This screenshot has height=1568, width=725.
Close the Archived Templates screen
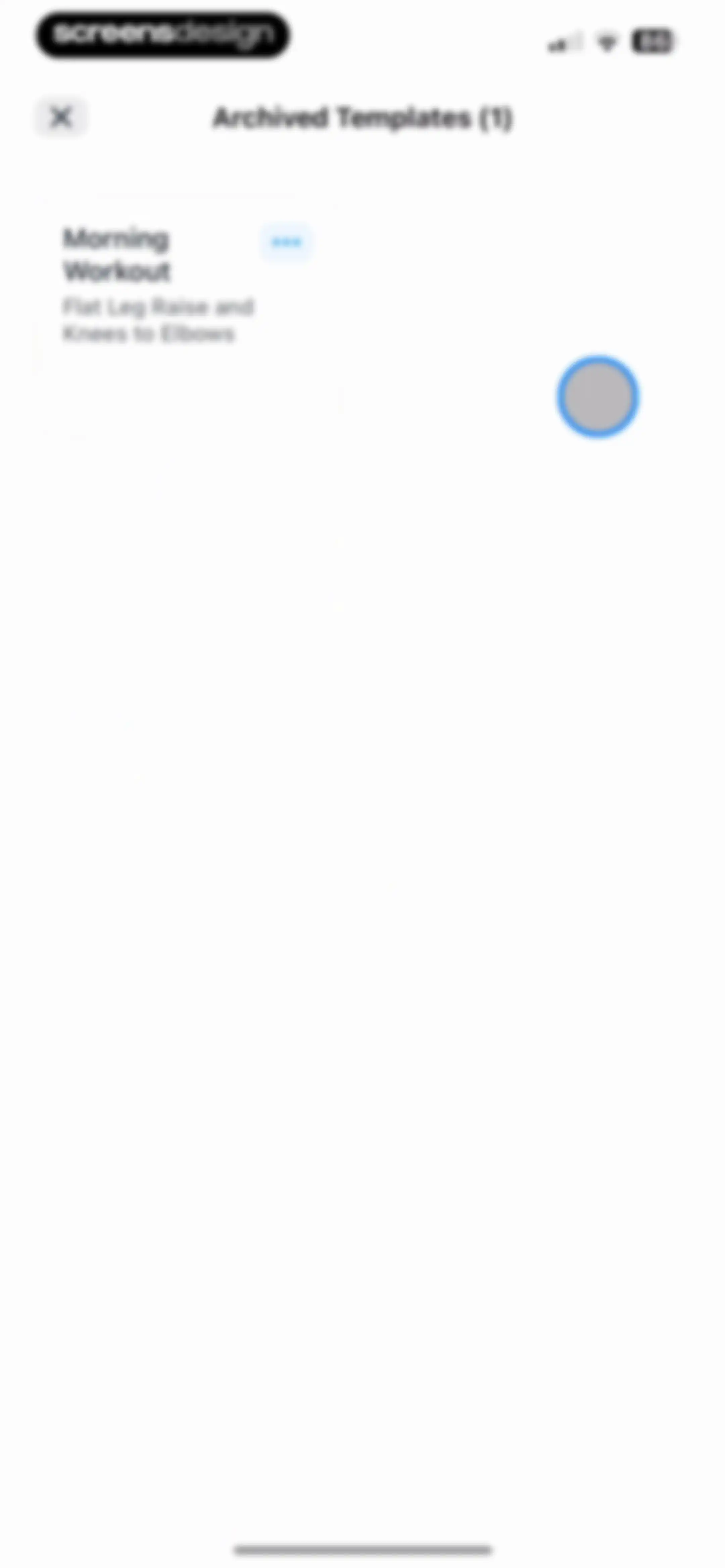pos(61,117)
